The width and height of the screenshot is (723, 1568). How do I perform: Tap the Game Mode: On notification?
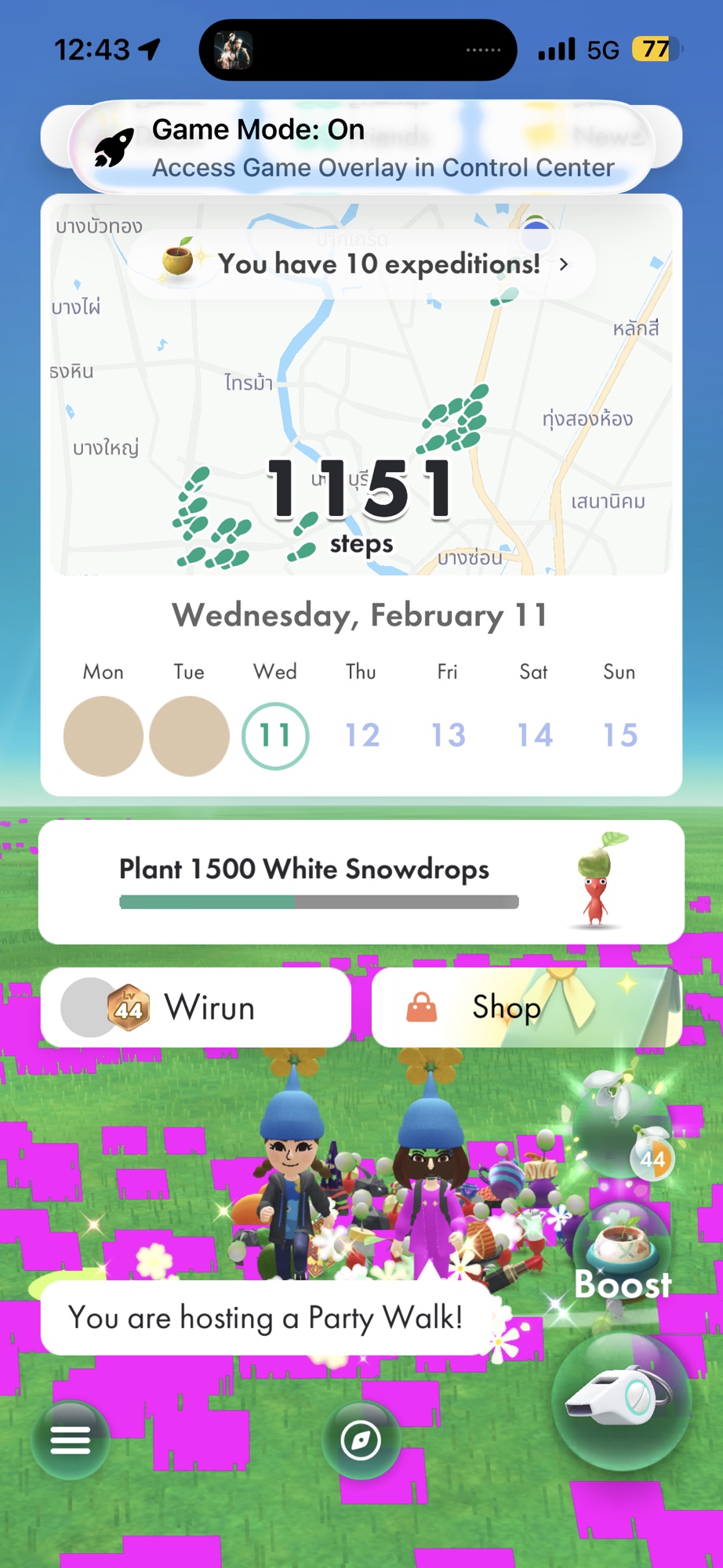[x=361, y=147]
